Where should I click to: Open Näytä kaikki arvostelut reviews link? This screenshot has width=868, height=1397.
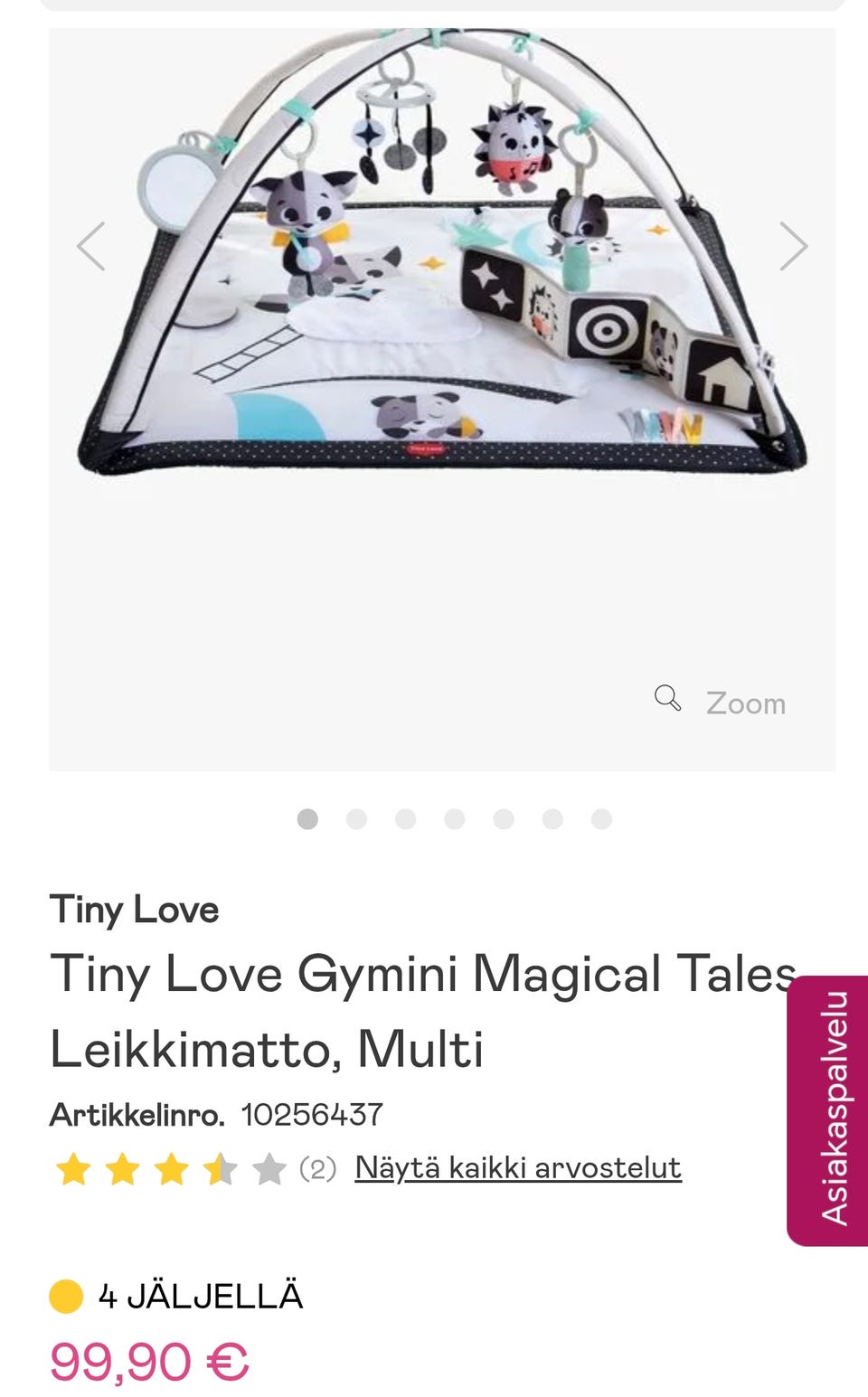(x=517, y=1167)
